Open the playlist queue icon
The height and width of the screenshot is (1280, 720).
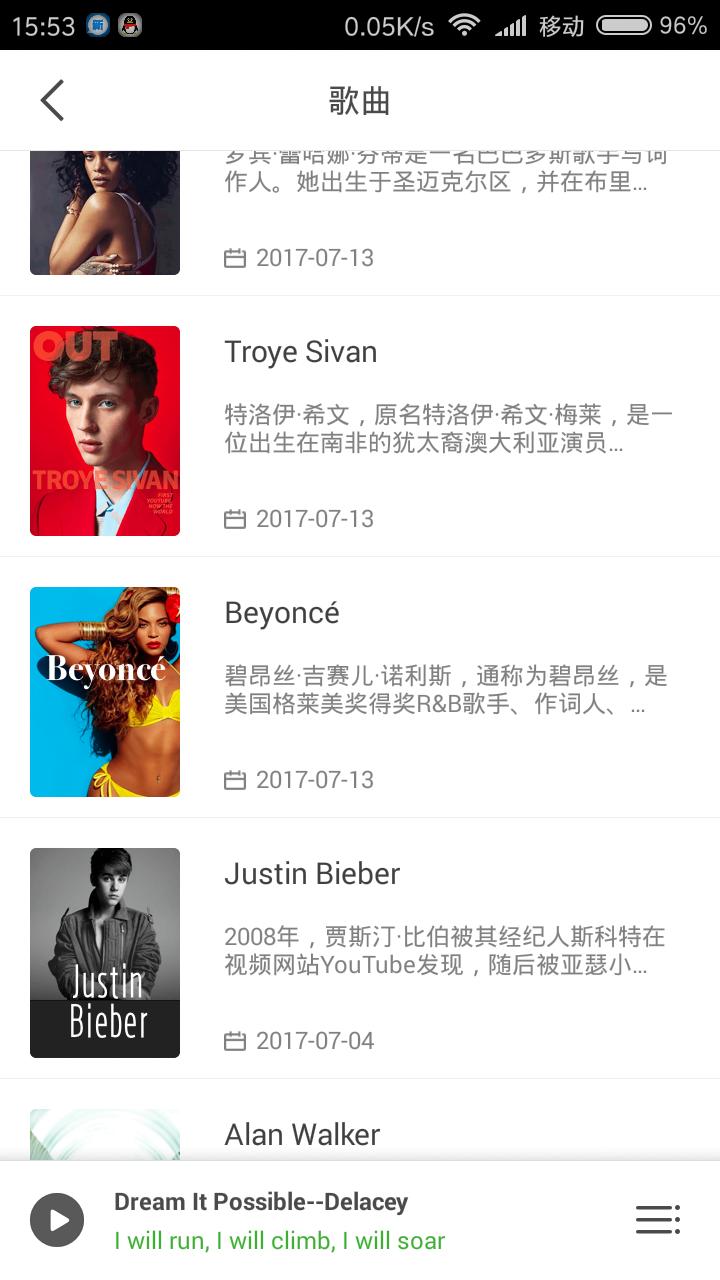[x=657, y=1219]
